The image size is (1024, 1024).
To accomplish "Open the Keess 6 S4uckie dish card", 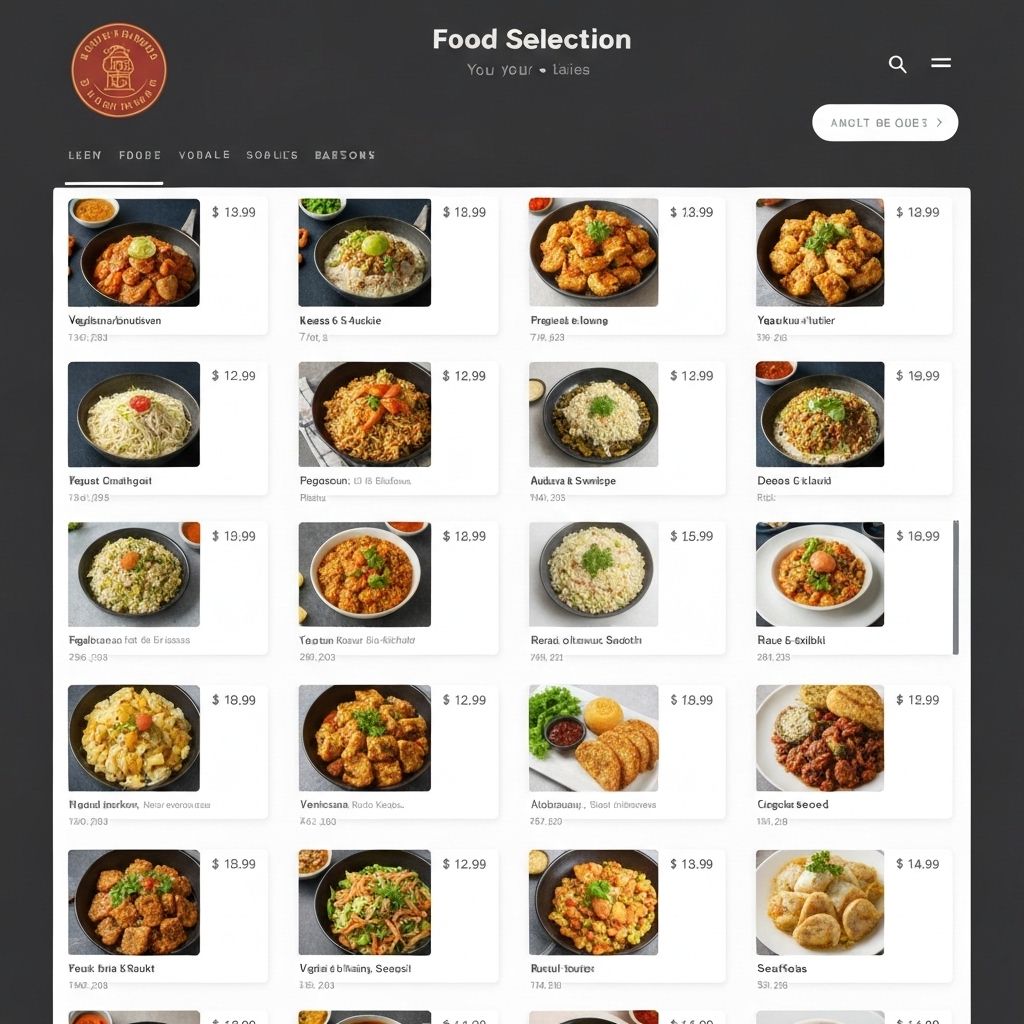I will 397,266.
